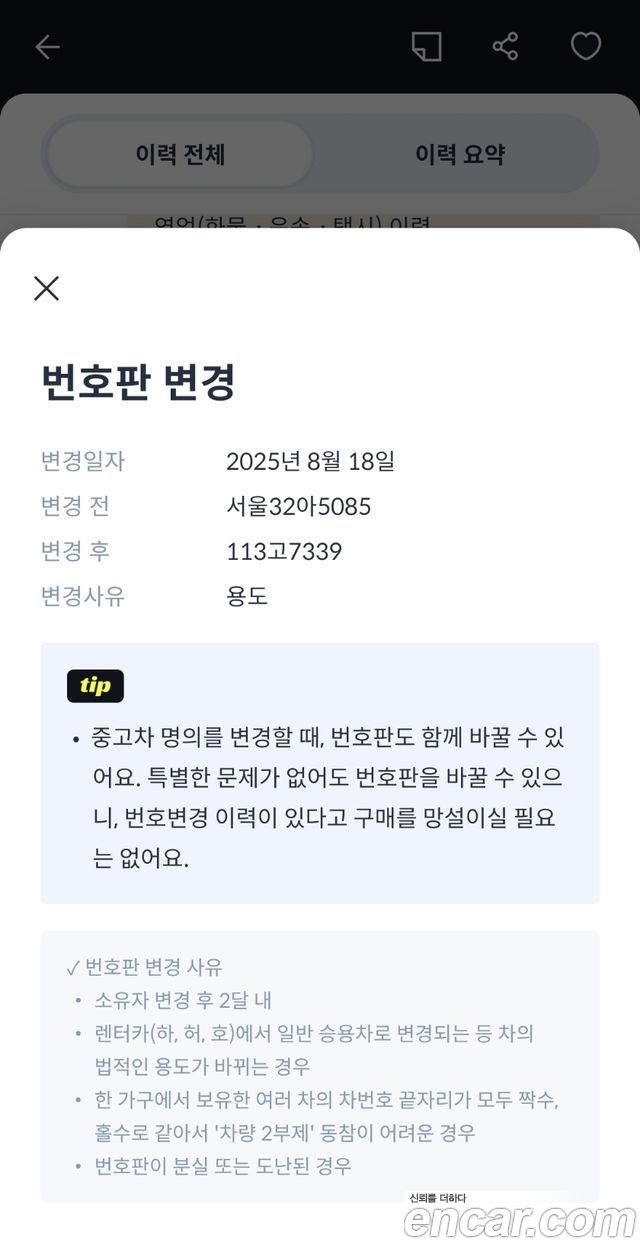
Task: Add this car to favorites with the heart
Action: (585, 47)
